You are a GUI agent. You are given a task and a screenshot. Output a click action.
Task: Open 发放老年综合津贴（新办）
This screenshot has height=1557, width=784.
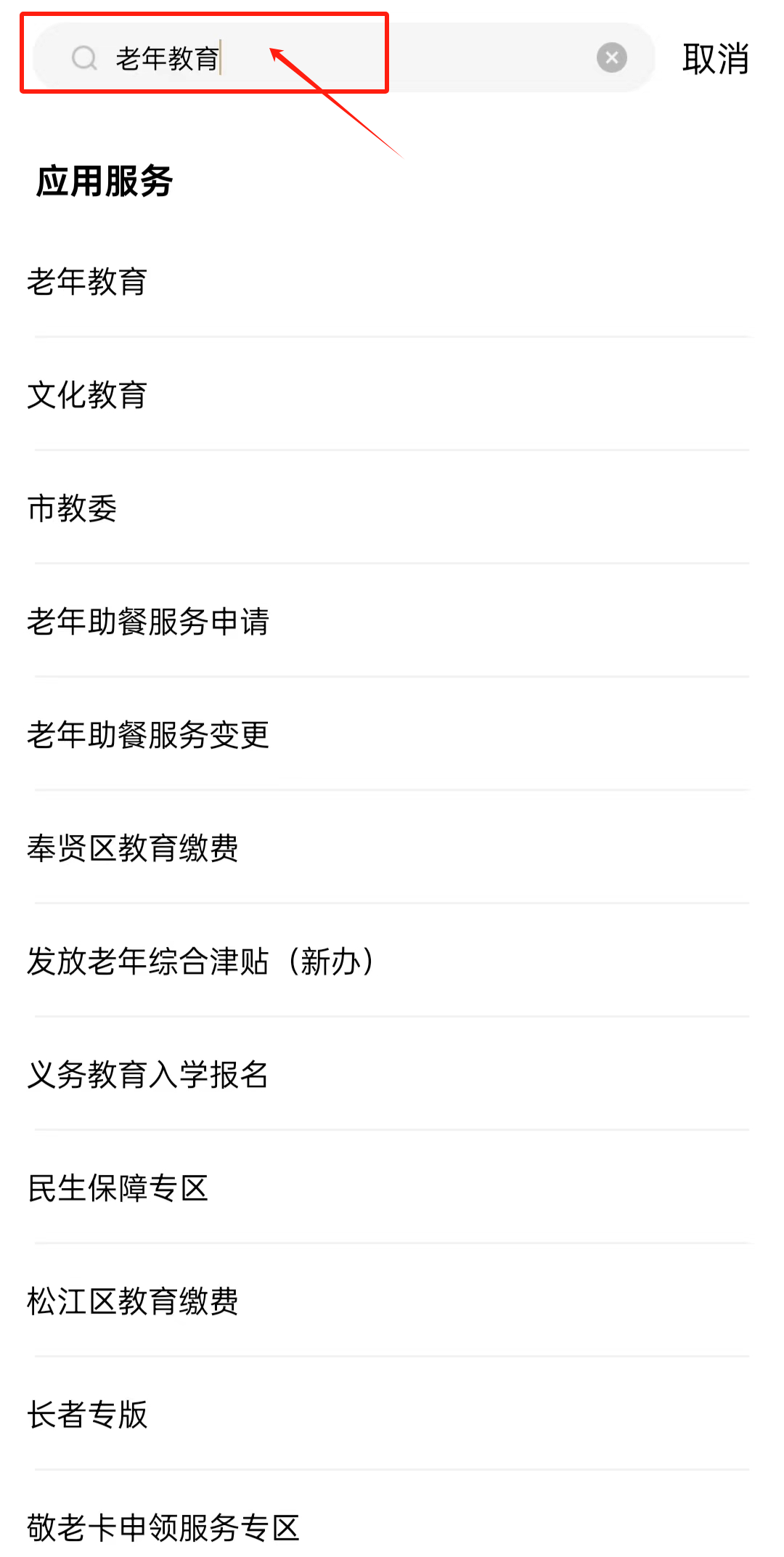coord(202,962)
